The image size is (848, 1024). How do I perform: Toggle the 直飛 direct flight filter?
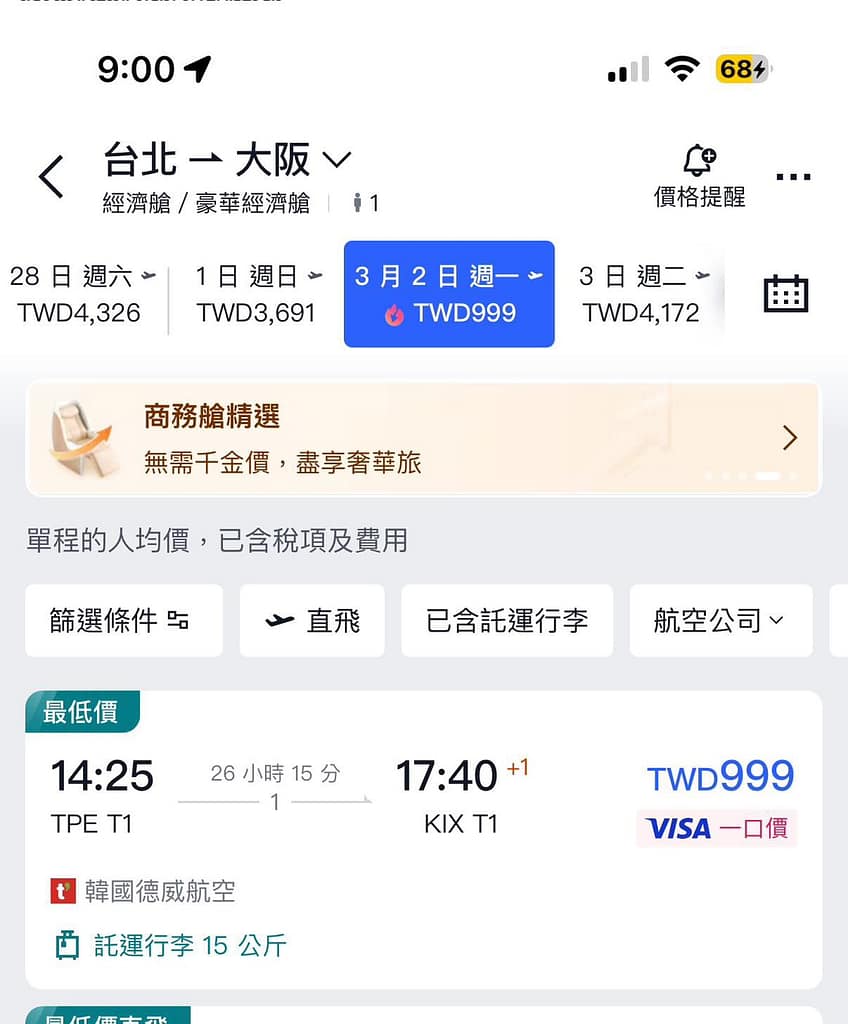[311, 620]
